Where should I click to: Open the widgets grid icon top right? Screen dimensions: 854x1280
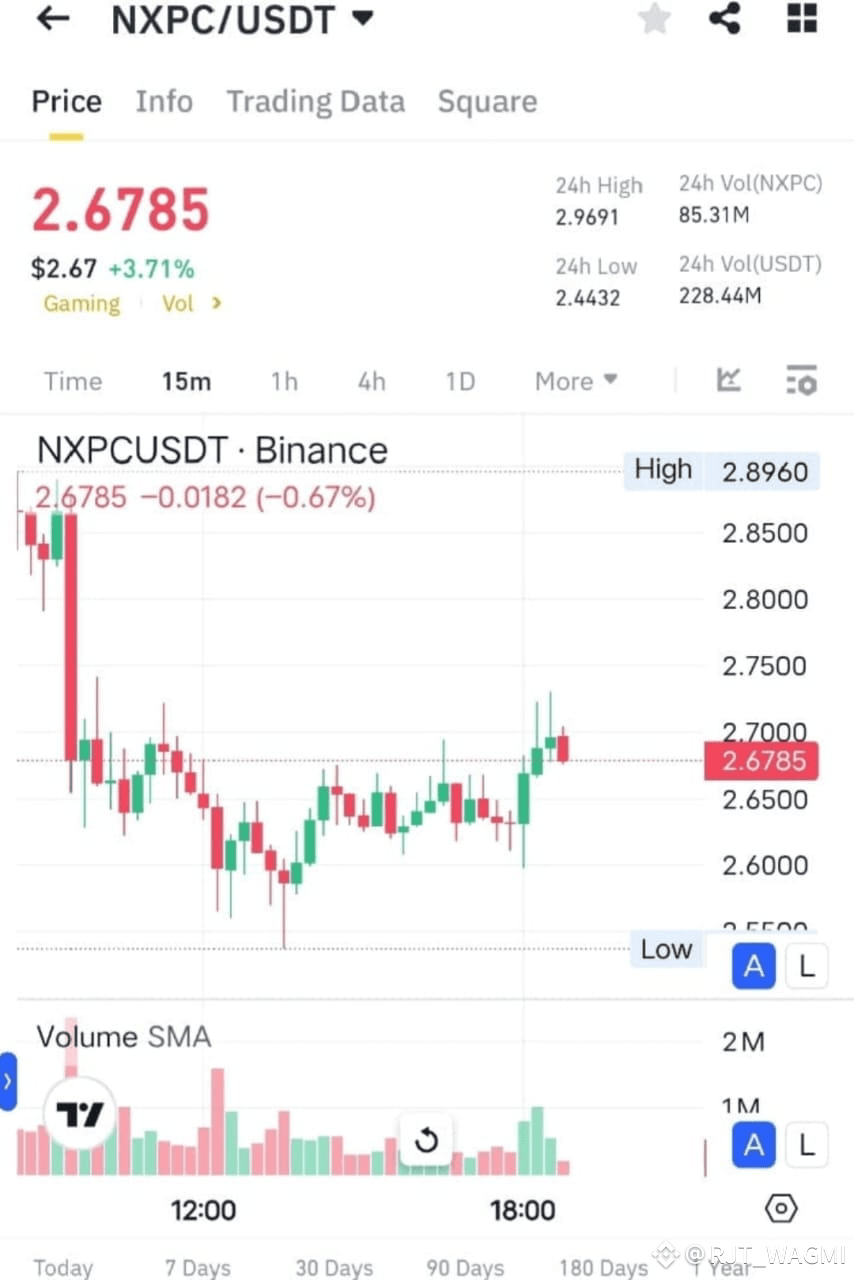click(x=801, y=19)
